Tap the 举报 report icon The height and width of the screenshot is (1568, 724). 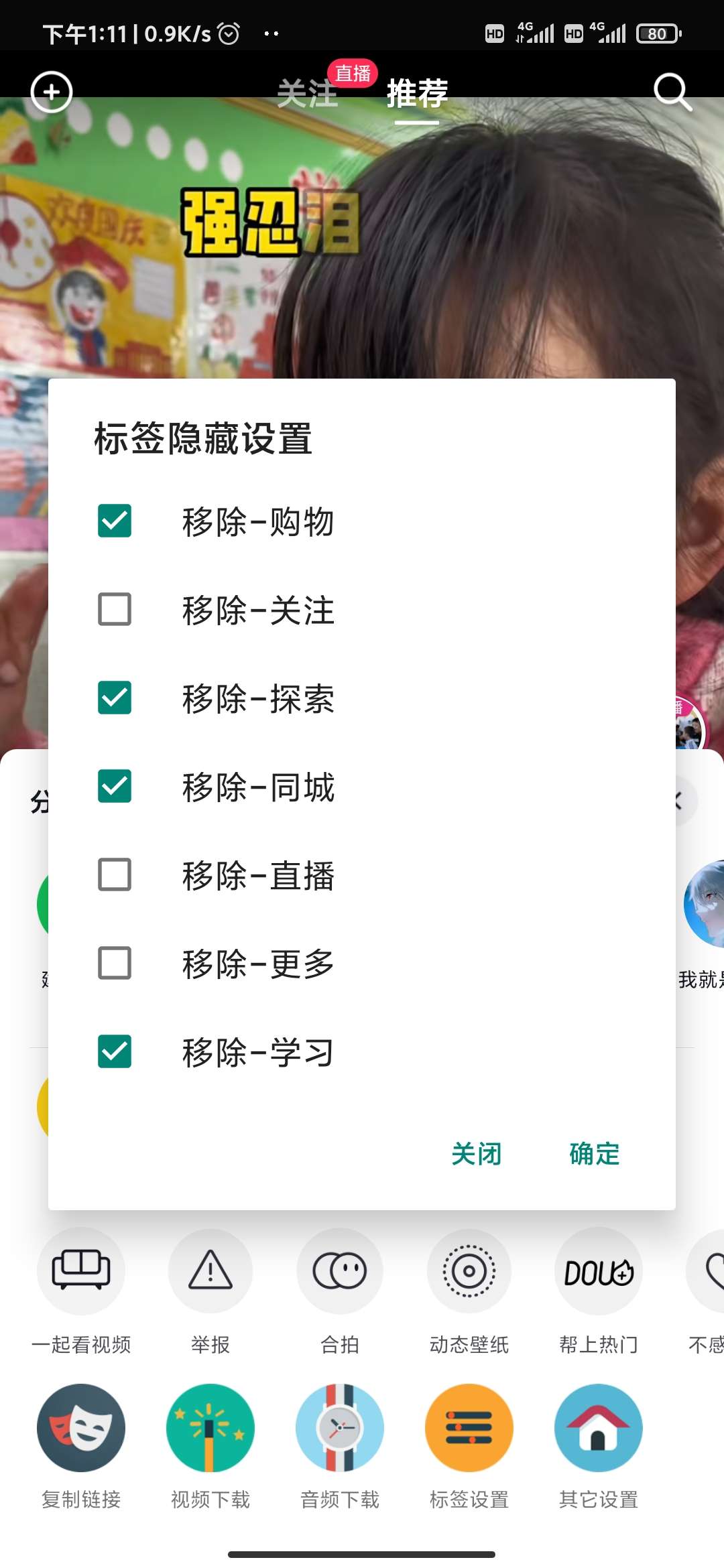(210, 1270)
